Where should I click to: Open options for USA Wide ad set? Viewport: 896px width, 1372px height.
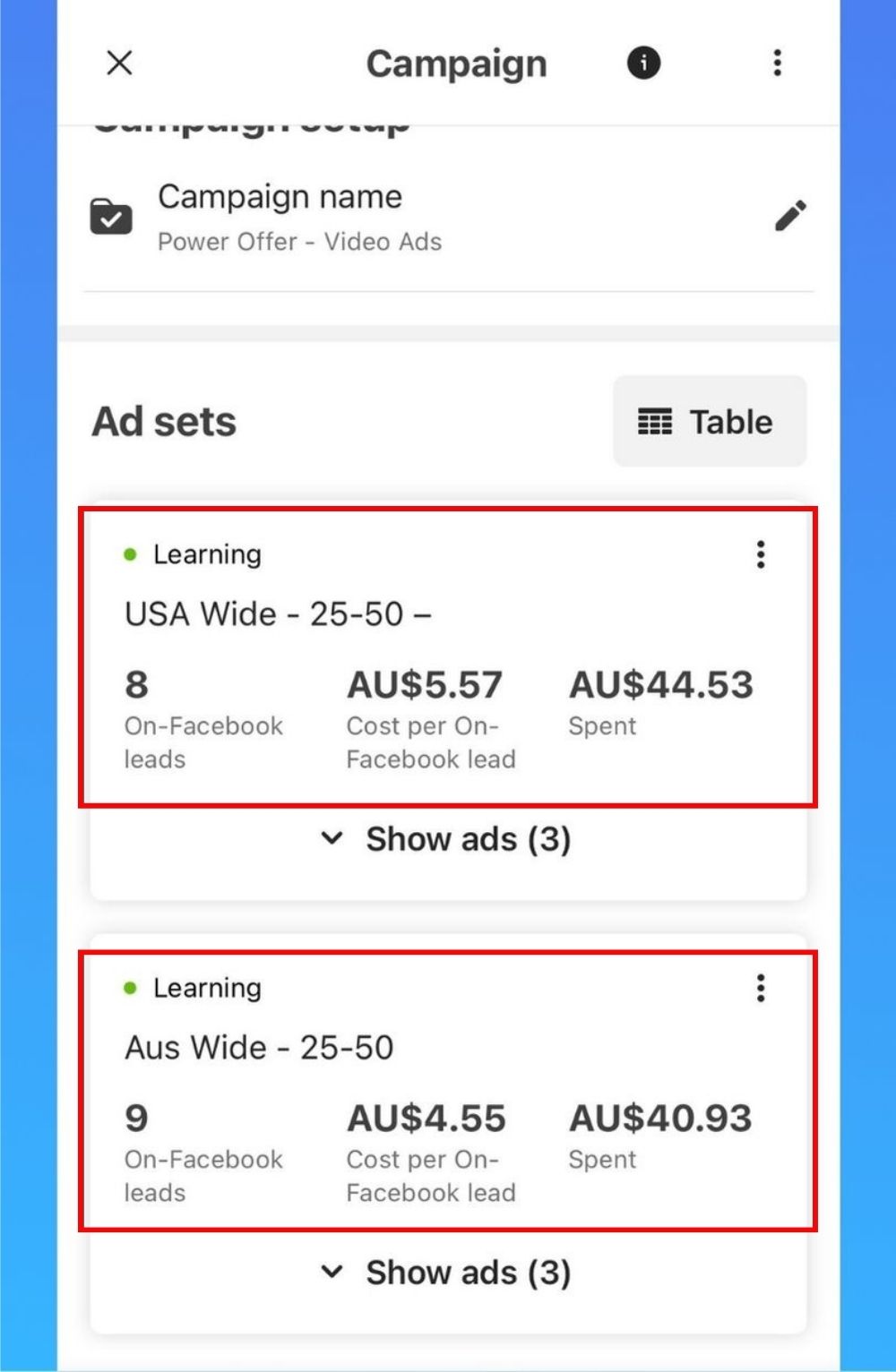[761, 554]
